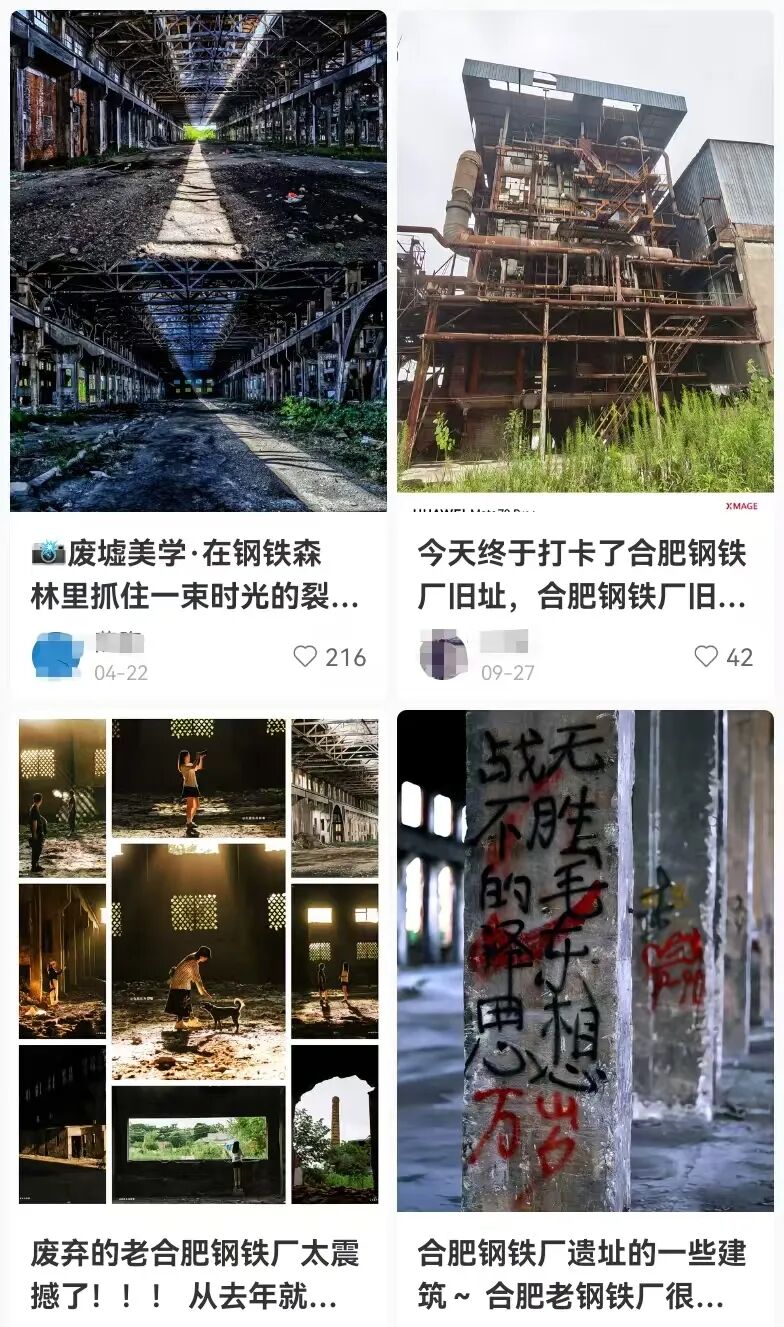Open the 合肥钢铁厂遗址的一些建筑 post
784x1327 pixels.
585,960
